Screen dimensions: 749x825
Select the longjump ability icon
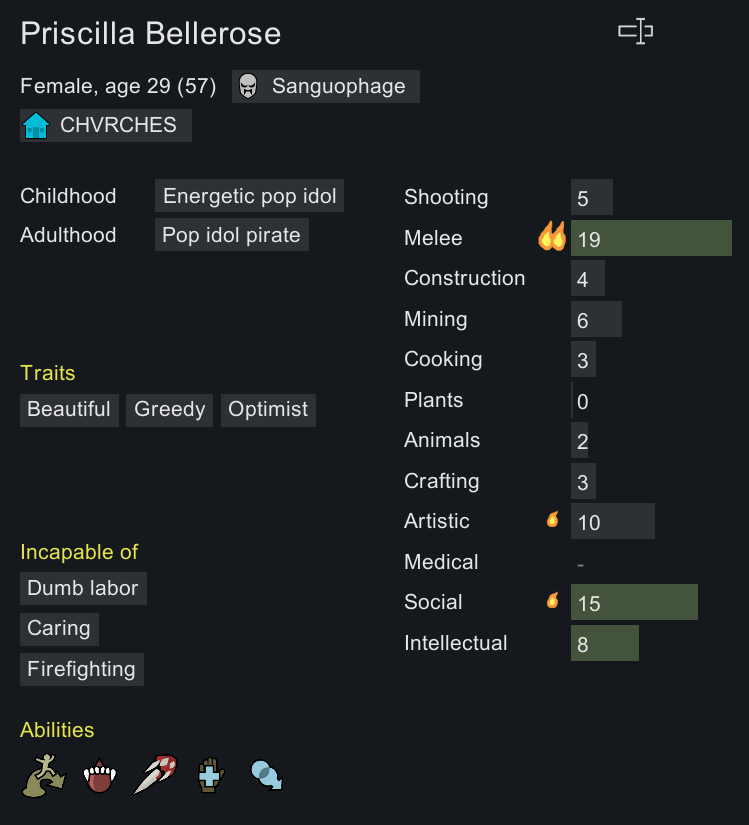point(43,775)
